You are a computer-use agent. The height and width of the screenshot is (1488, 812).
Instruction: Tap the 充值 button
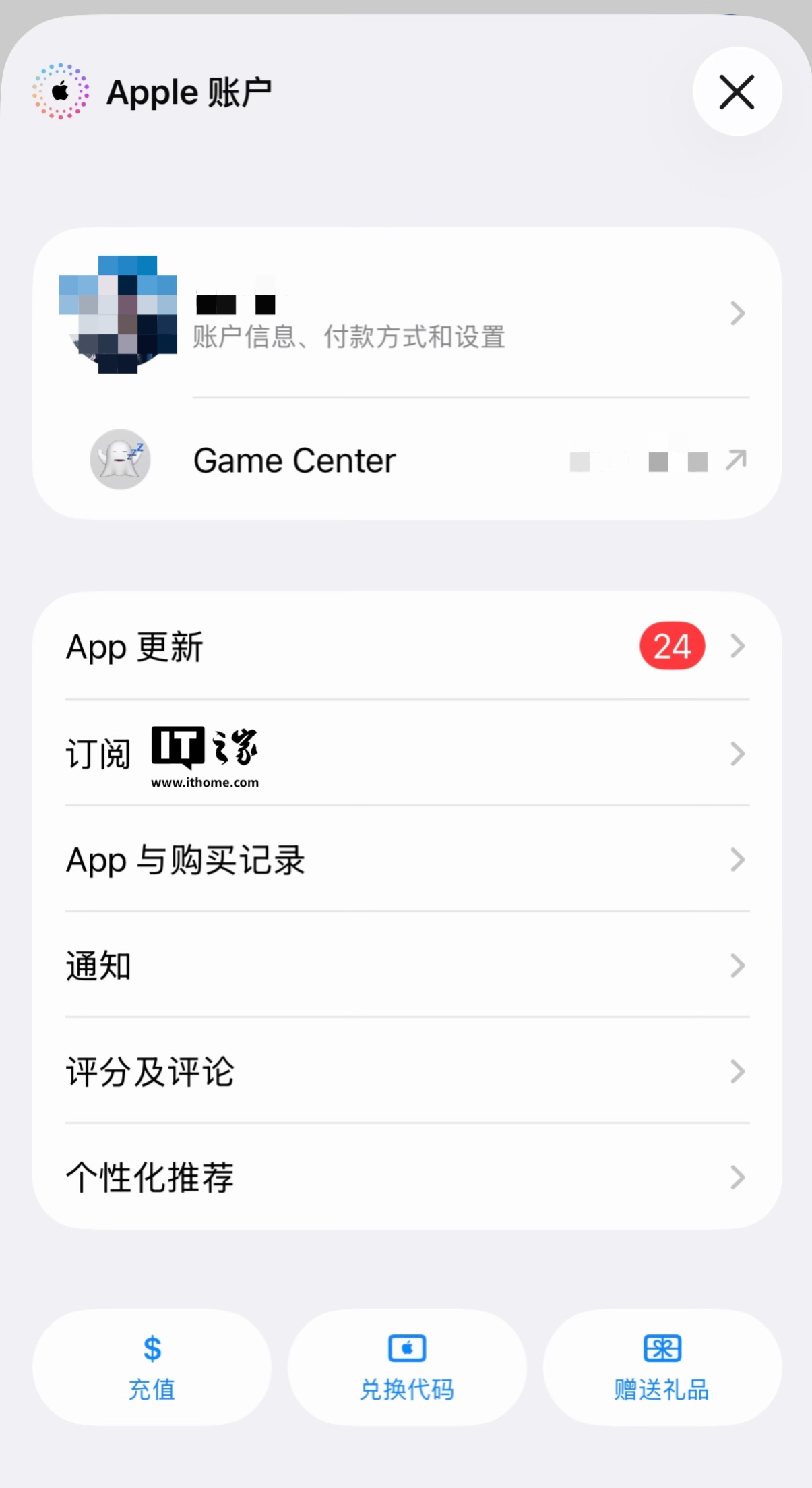pyautogui.click(x=152, y=1367)
